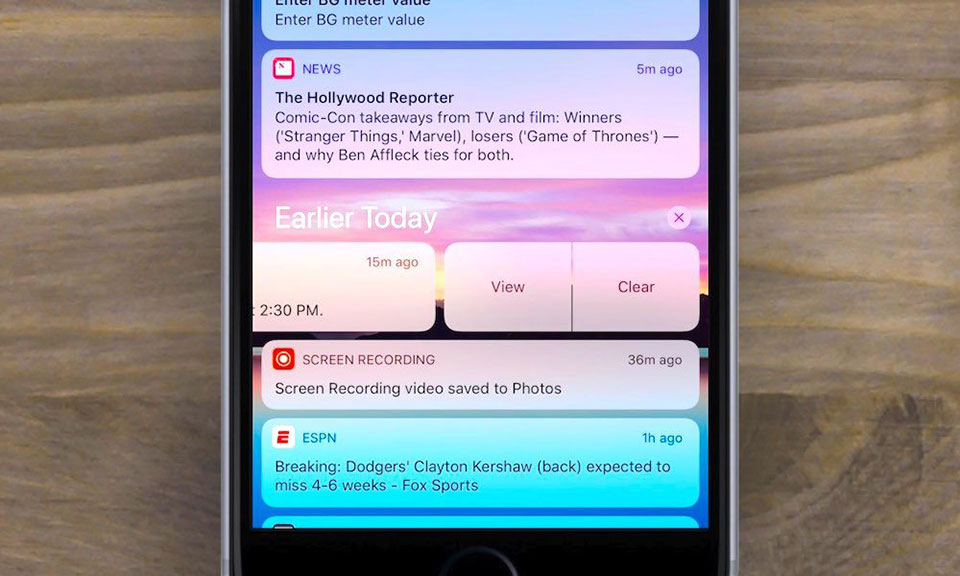Open the Screen Recording saved notification

[x=480, y=375]
